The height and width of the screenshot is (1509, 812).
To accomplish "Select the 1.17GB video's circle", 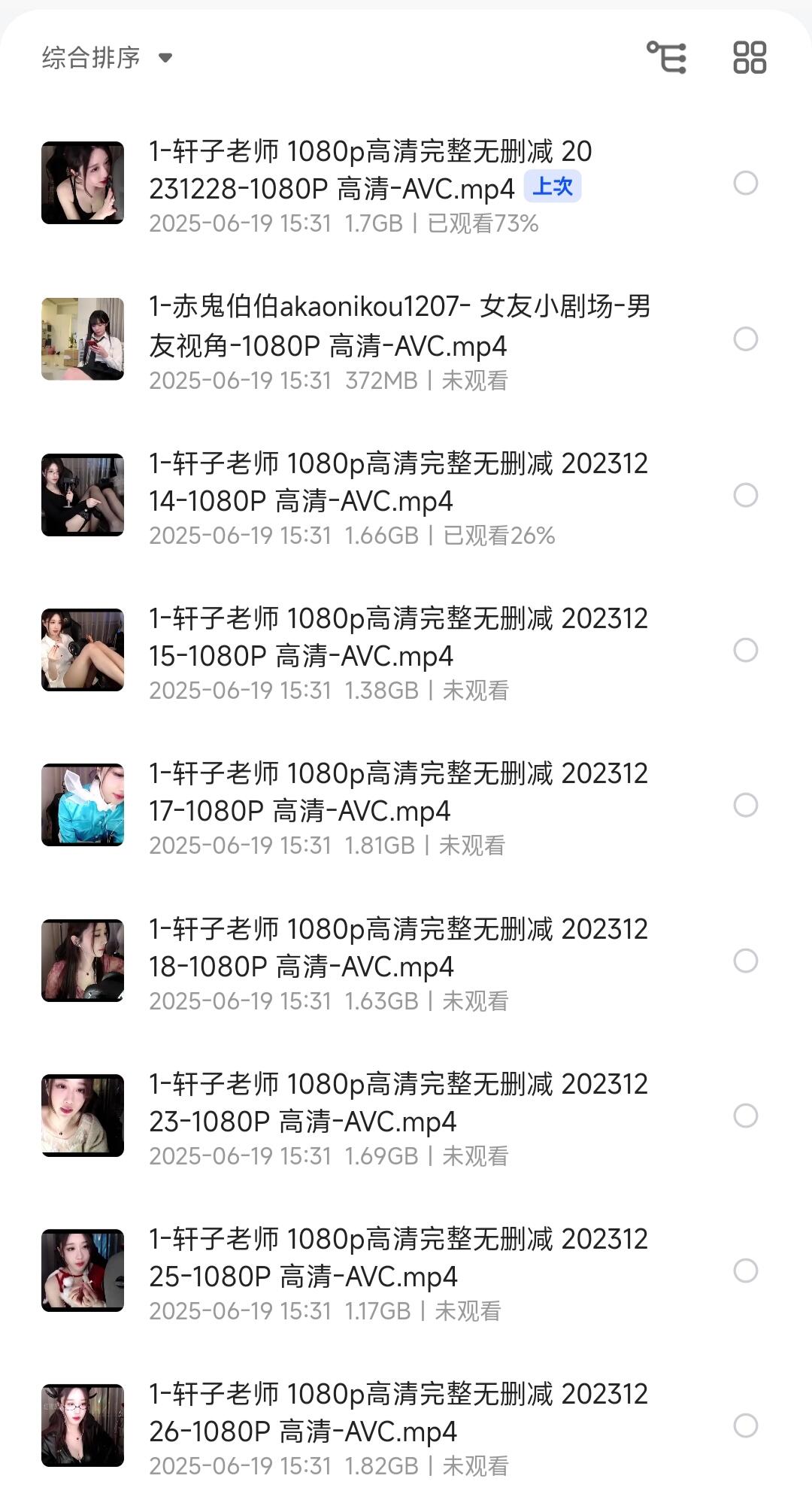I will (x=745, y=1271).
